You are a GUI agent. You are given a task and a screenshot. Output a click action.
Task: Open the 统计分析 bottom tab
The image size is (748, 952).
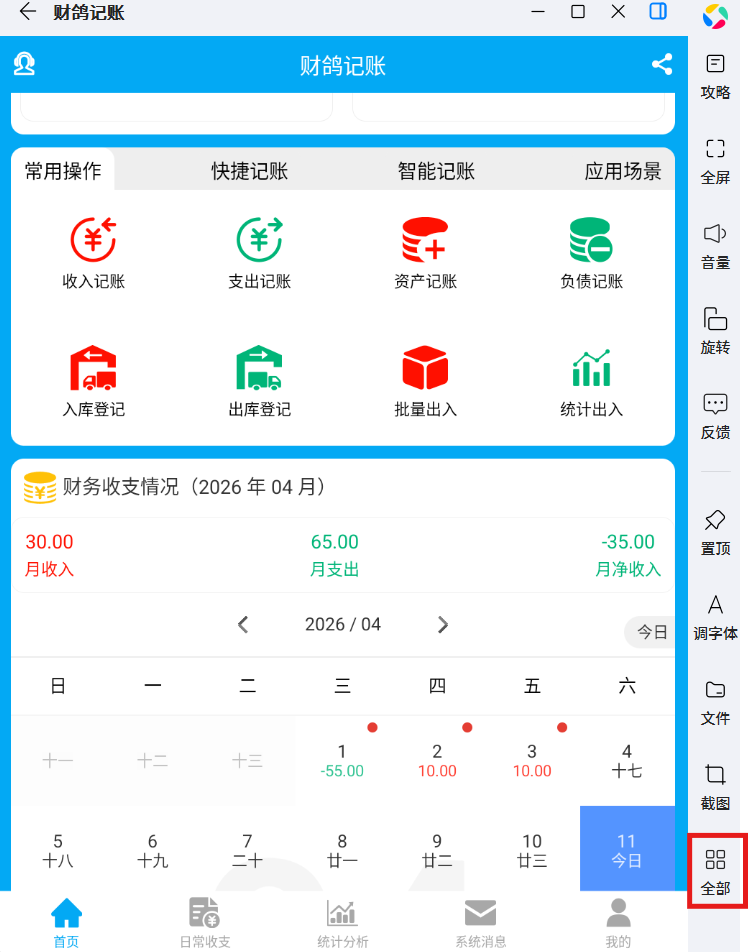[342, 922]
